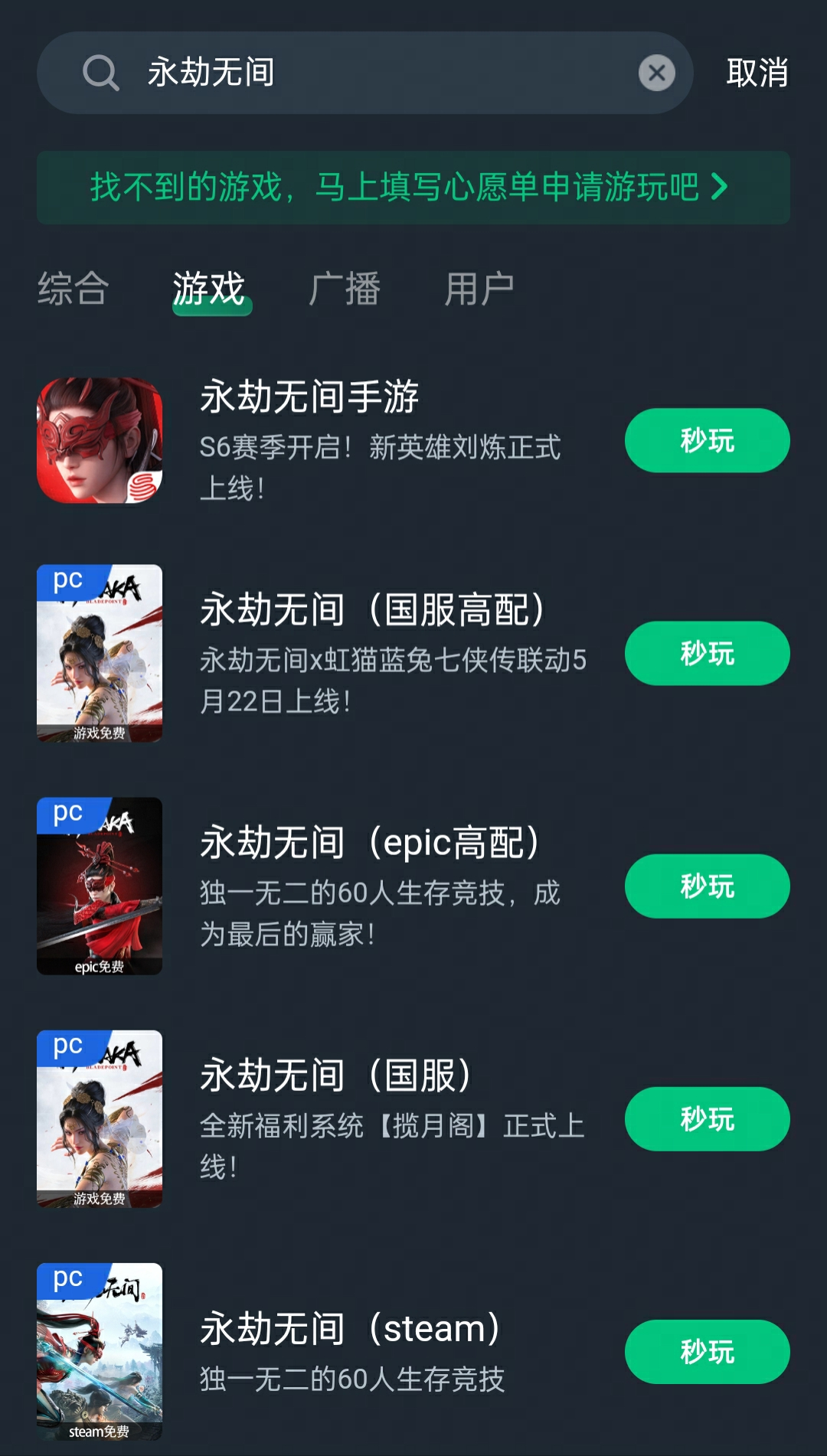Tap 取消 to cancel the search
The image size is (827, 1456).
point(755,73)
